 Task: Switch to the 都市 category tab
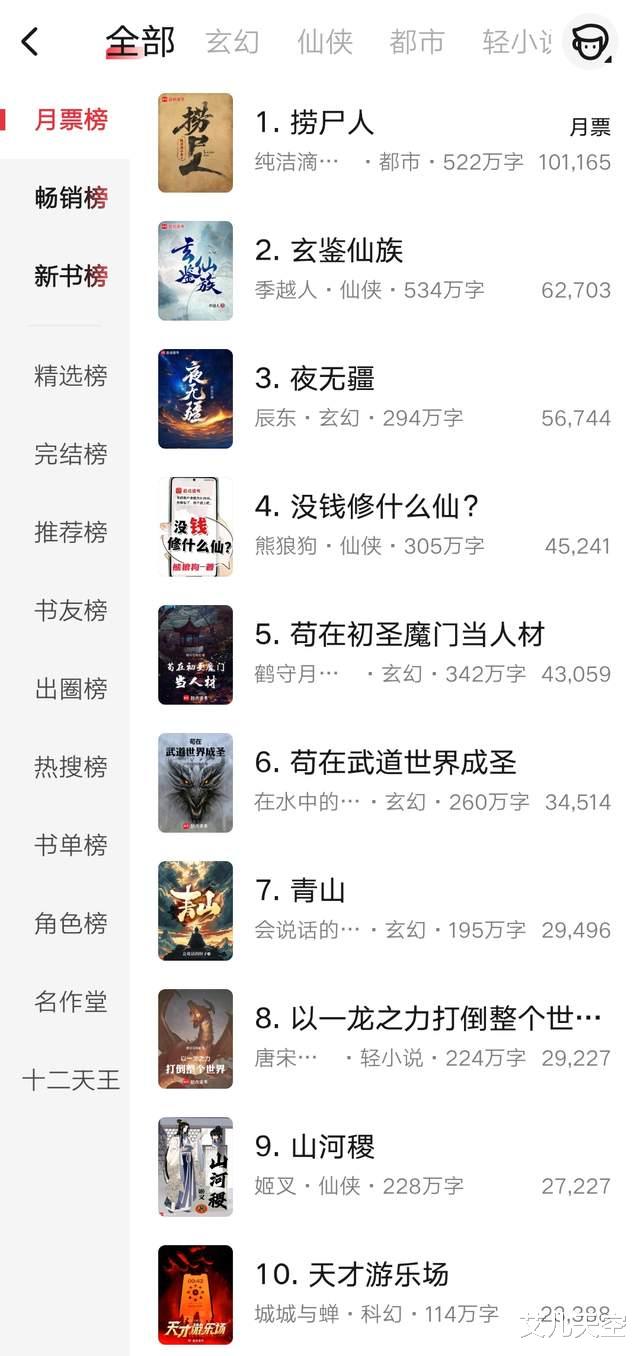coord(417,42)
